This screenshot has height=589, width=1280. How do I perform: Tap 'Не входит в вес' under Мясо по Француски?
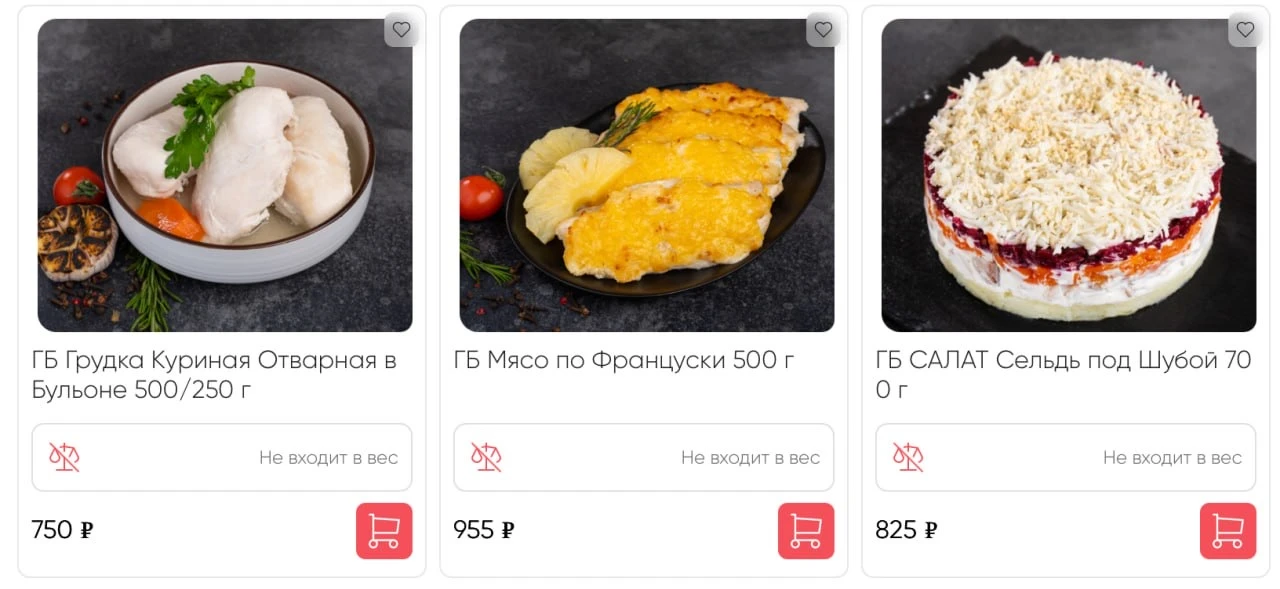point(644,458)
